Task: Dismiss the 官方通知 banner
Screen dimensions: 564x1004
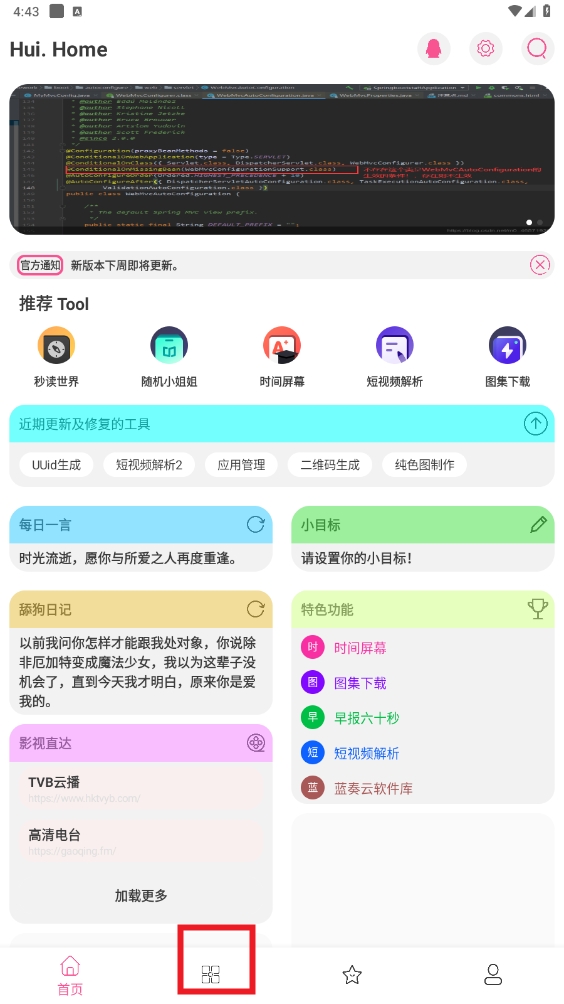Action: (540, 264)
